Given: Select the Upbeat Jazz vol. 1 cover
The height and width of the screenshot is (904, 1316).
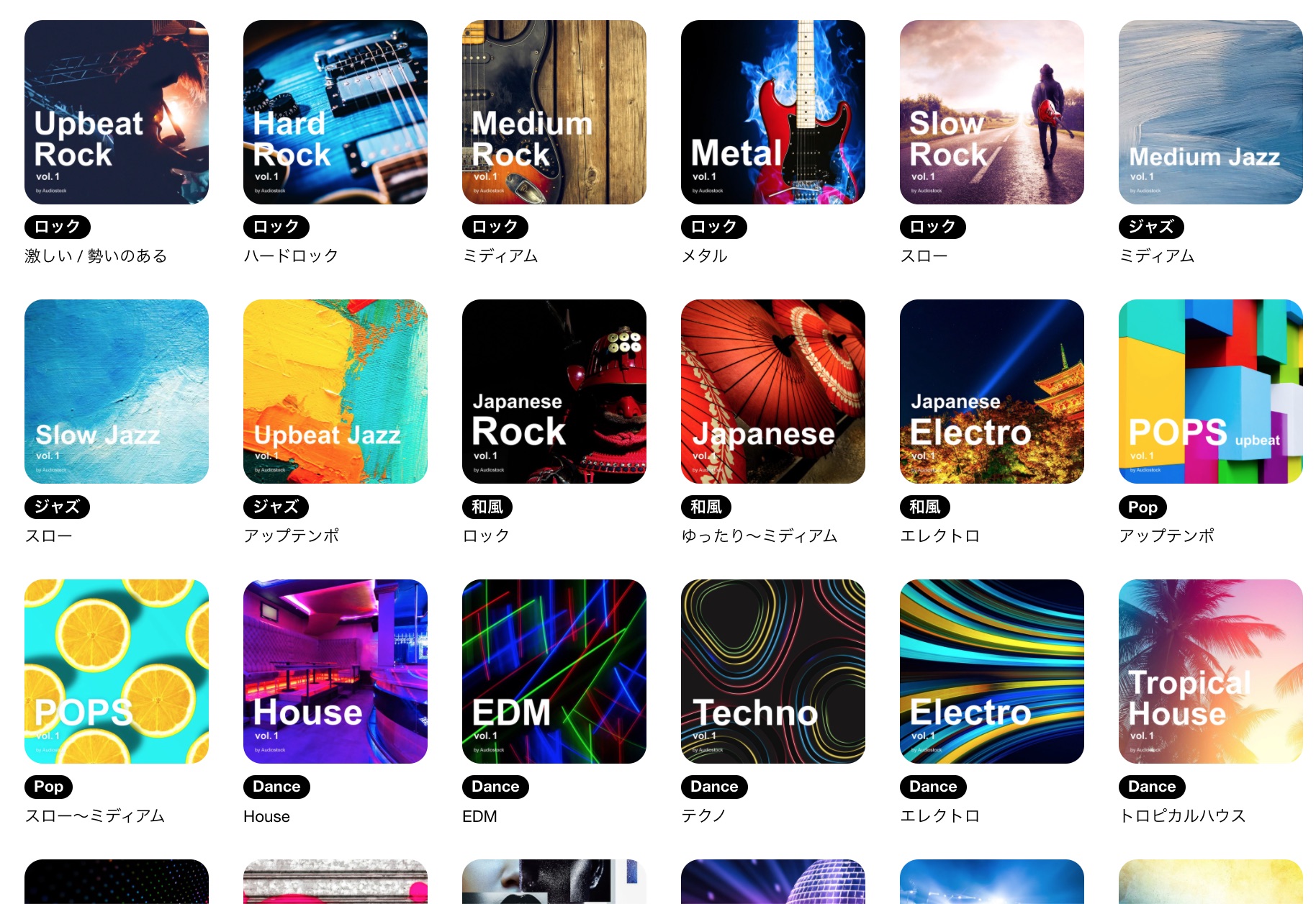Looking at the screenshot, I should (x=335, y=392).
